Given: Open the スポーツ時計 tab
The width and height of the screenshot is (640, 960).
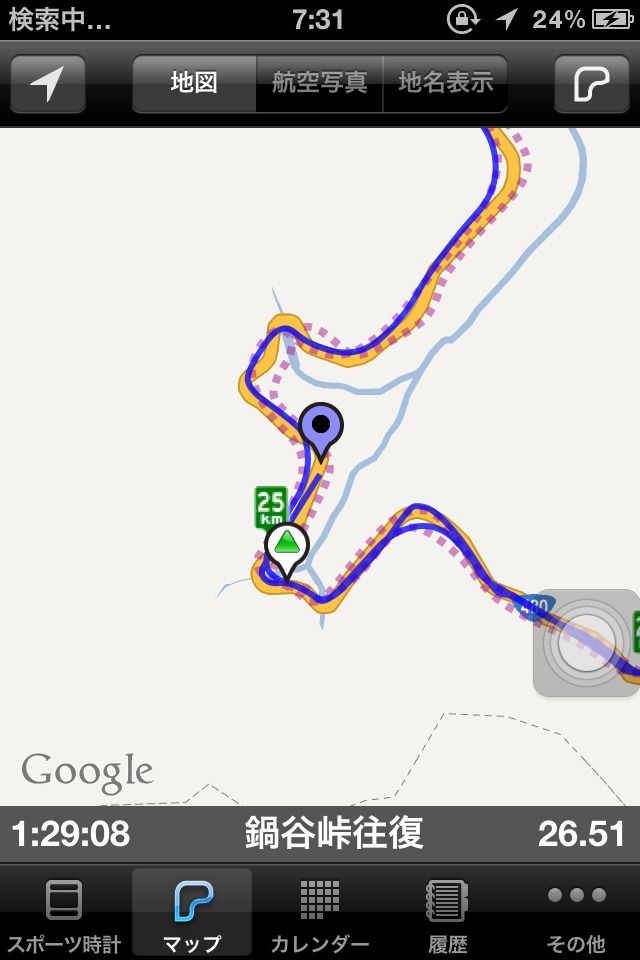Looking at the screenshot, I should (x=64, y=912).
